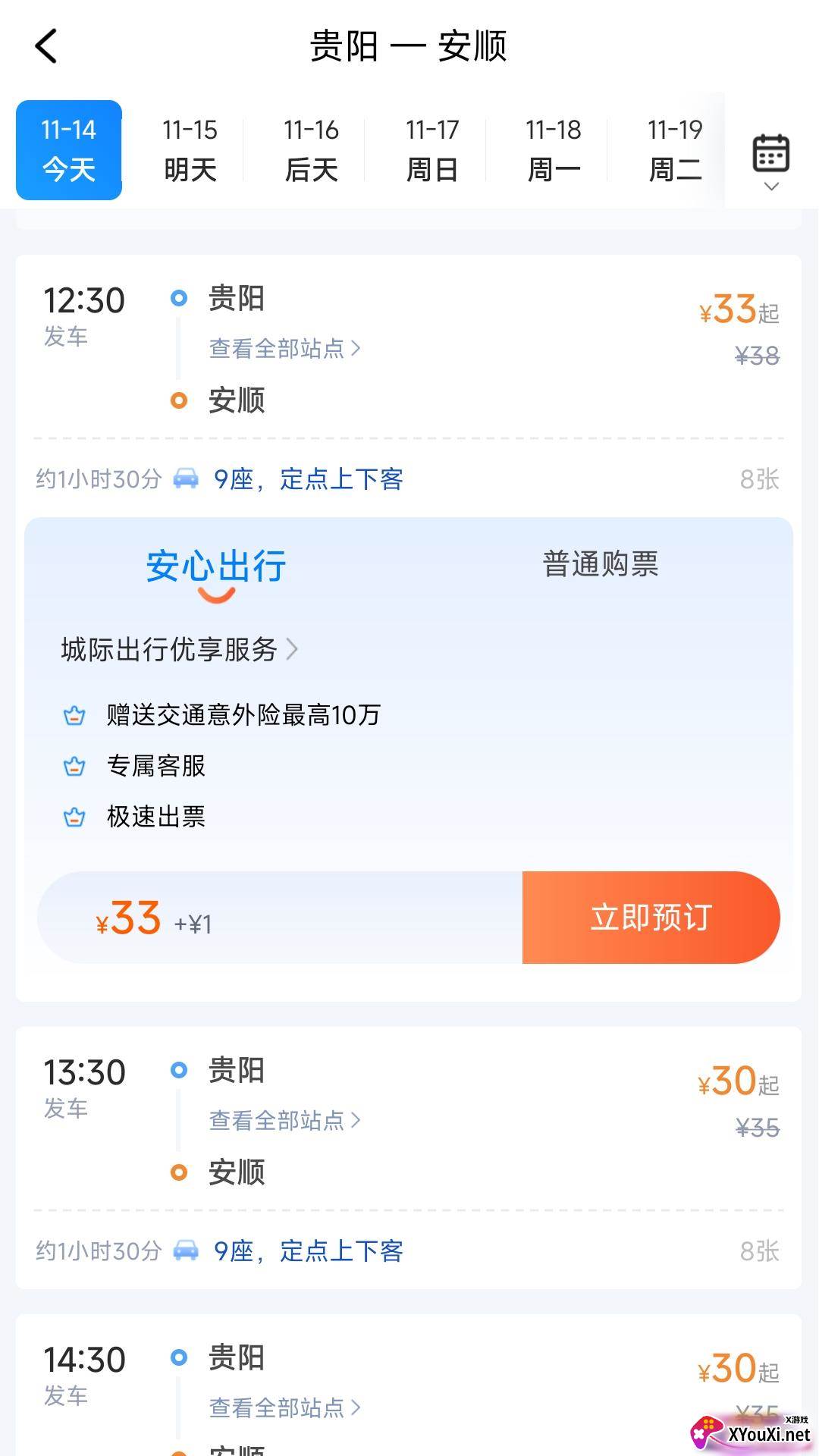Switch to the 普通购票 option
The image size is (819, 1456).
click(601, 564)
